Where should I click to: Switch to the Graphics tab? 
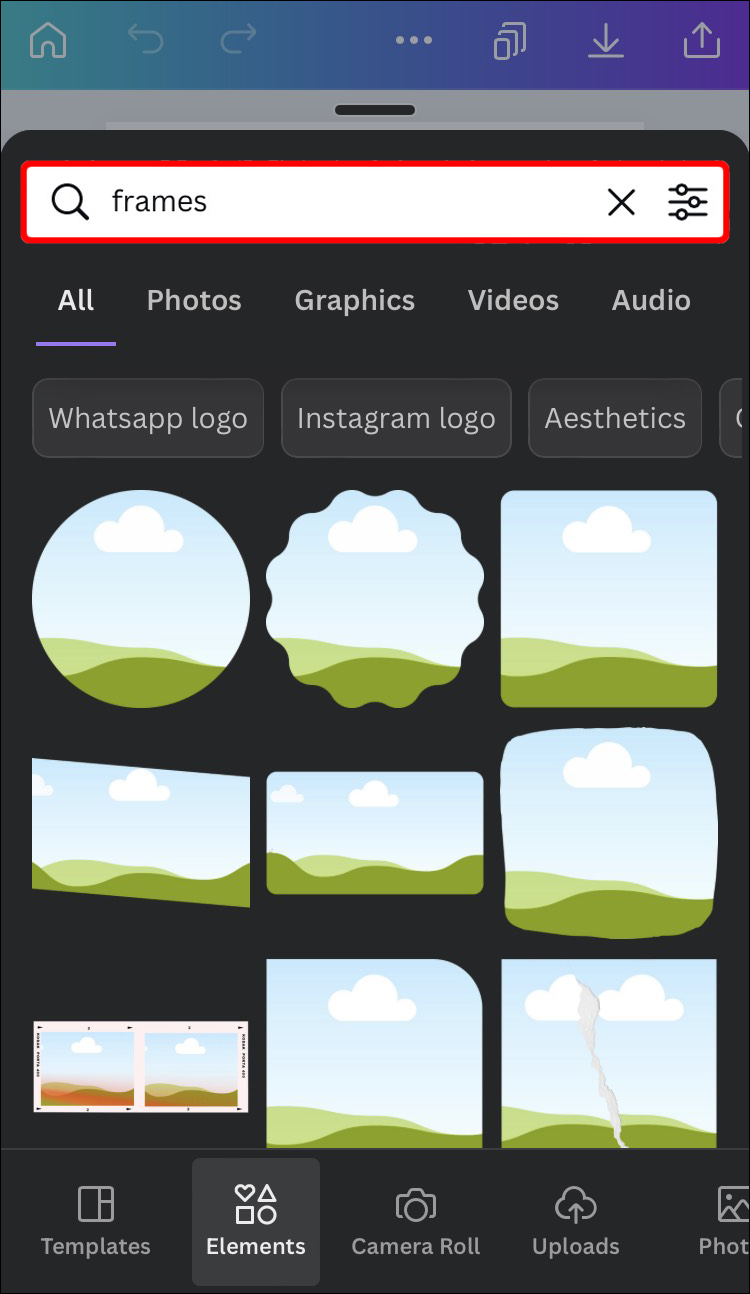[x=354, y=301]
